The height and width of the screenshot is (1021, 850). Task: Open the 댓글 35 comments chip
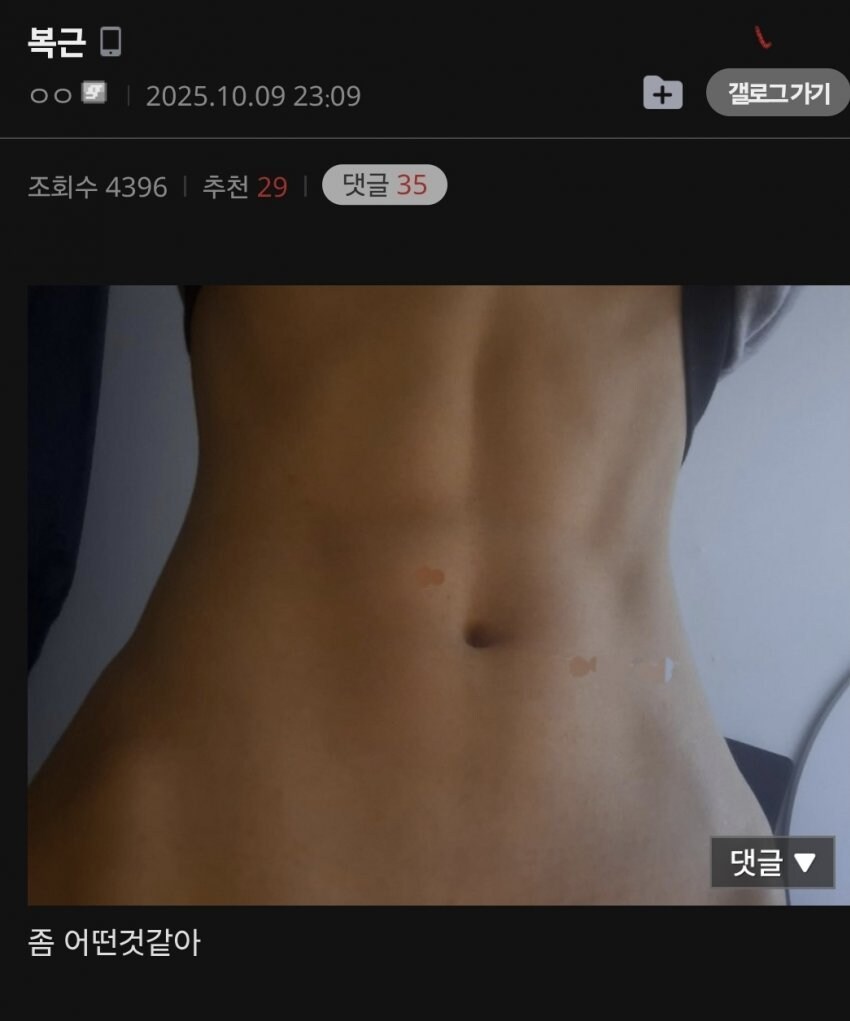(x=384, y=186)
